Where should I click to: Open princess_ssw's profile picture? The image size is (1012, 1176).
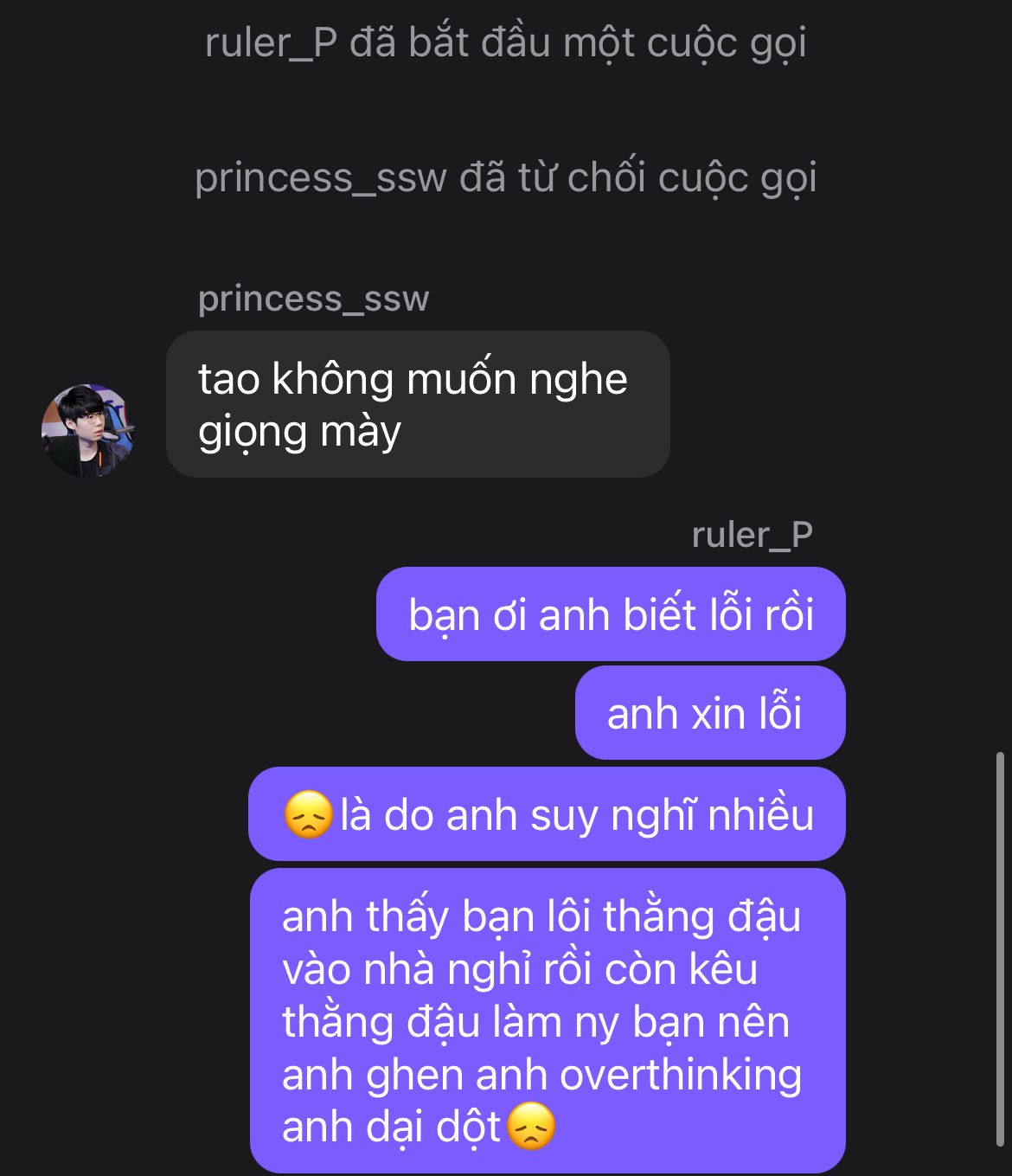tap(87, 430)
